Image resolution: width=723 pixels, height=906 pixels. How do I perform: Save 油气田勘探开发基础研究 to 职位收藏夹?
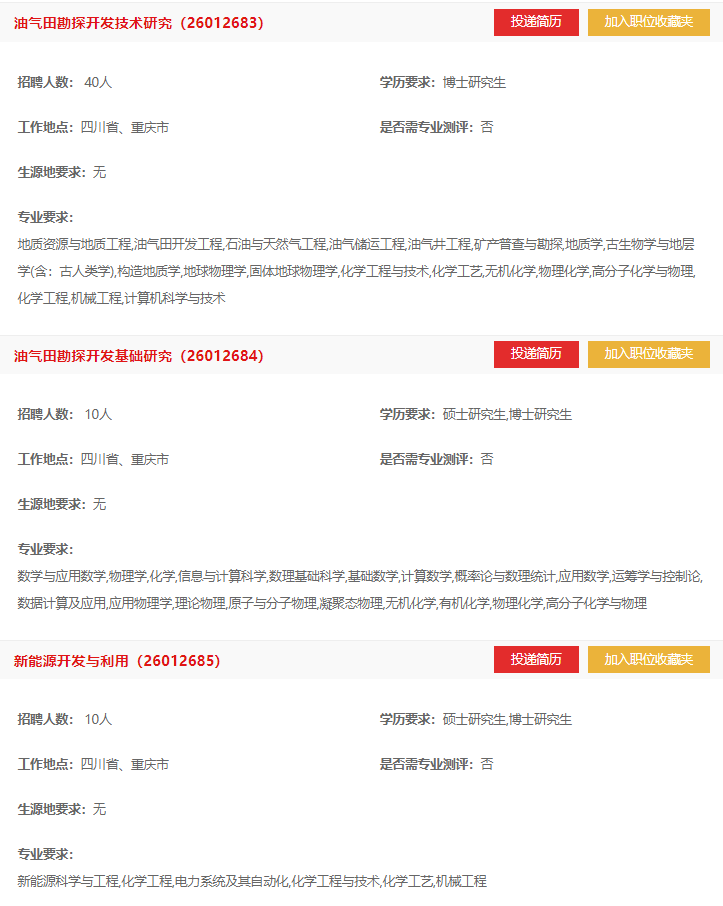pyautogui.click(x=648, y=354)
